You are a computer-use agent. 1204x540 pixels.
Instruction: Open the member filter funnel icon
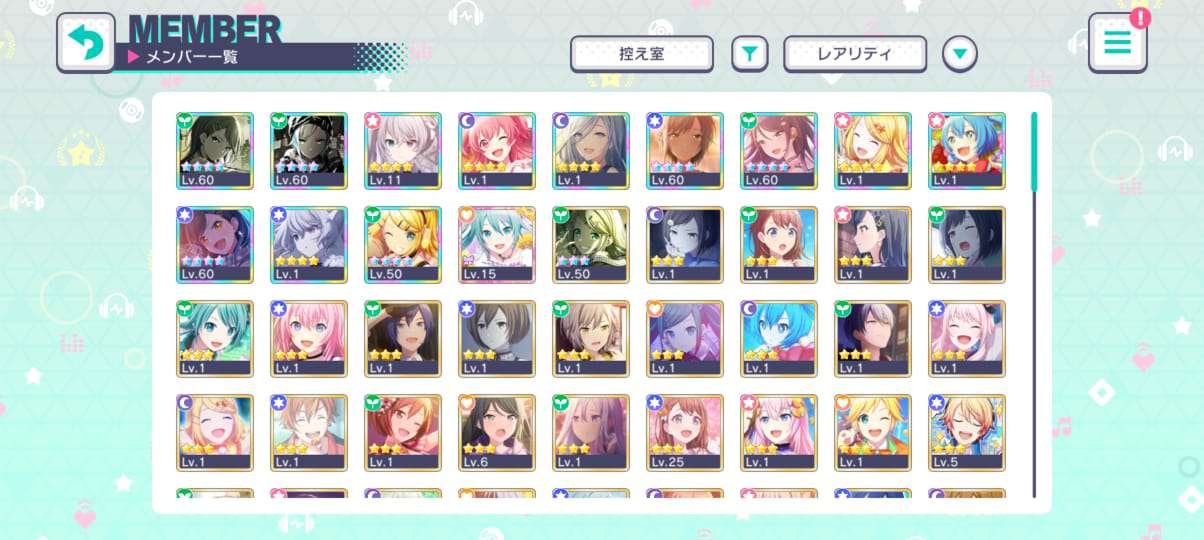pyautogui.click(x=748, y=54)
